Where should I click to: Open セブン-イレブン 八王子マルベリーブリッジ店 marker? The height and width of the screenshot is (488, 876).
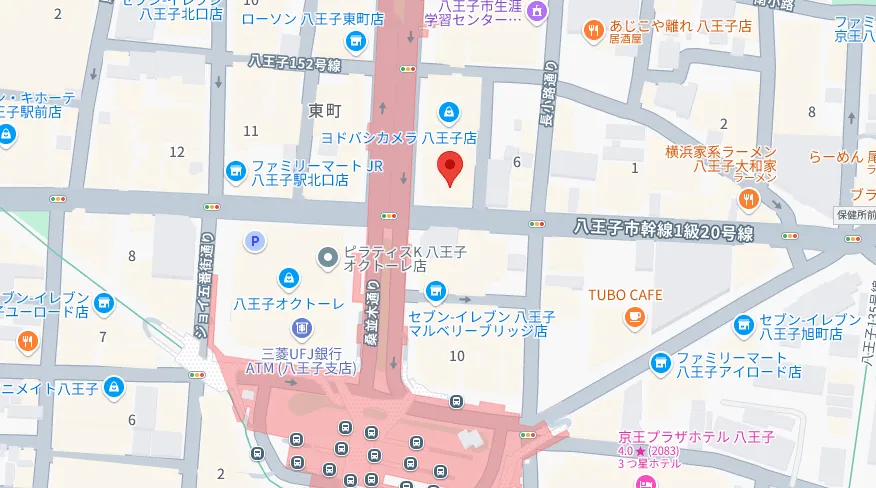[x=436, y=291]
